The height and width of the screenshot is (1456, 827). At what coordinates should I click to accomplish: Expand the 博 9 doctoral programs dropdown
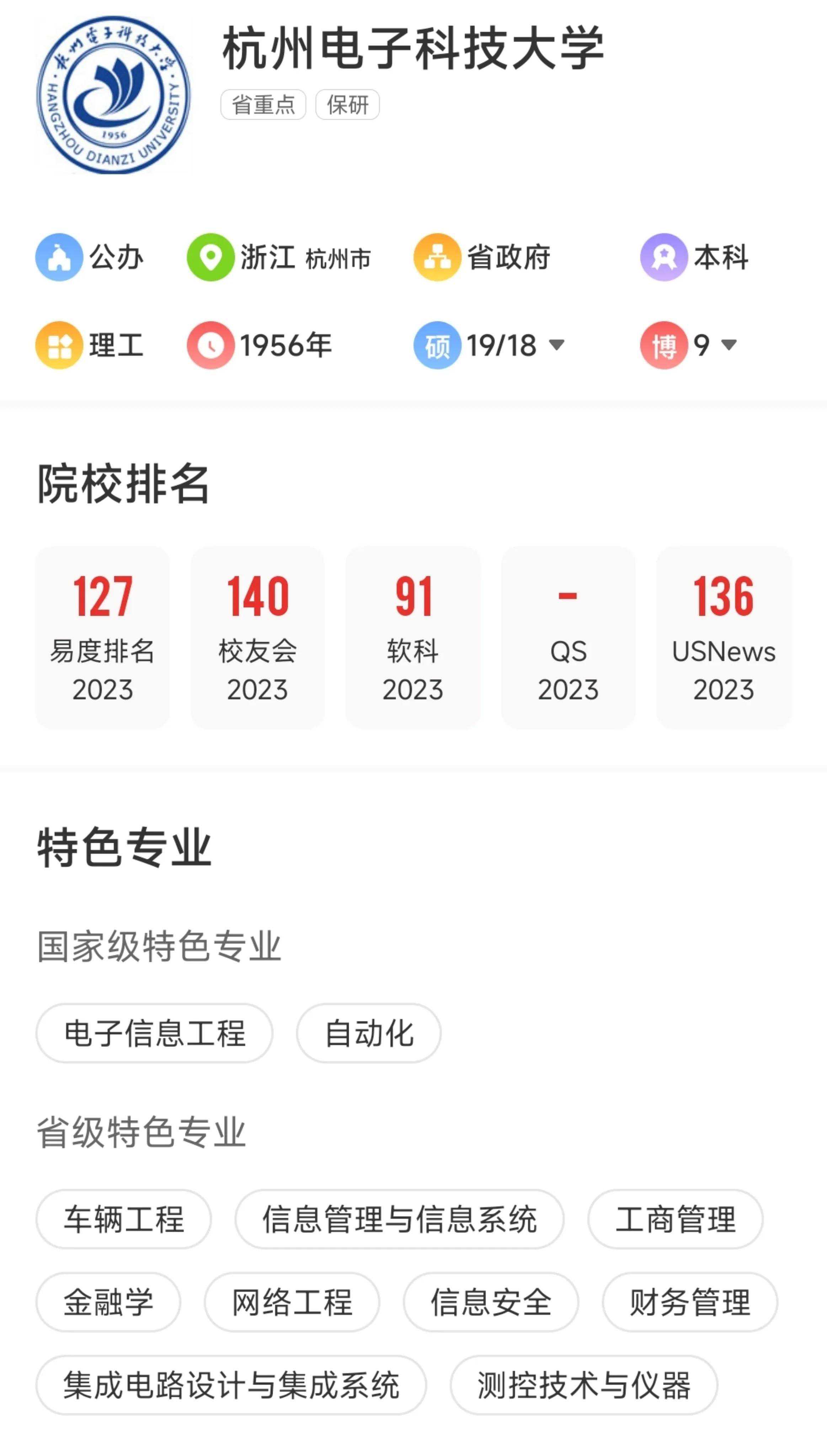click(728, 345)
